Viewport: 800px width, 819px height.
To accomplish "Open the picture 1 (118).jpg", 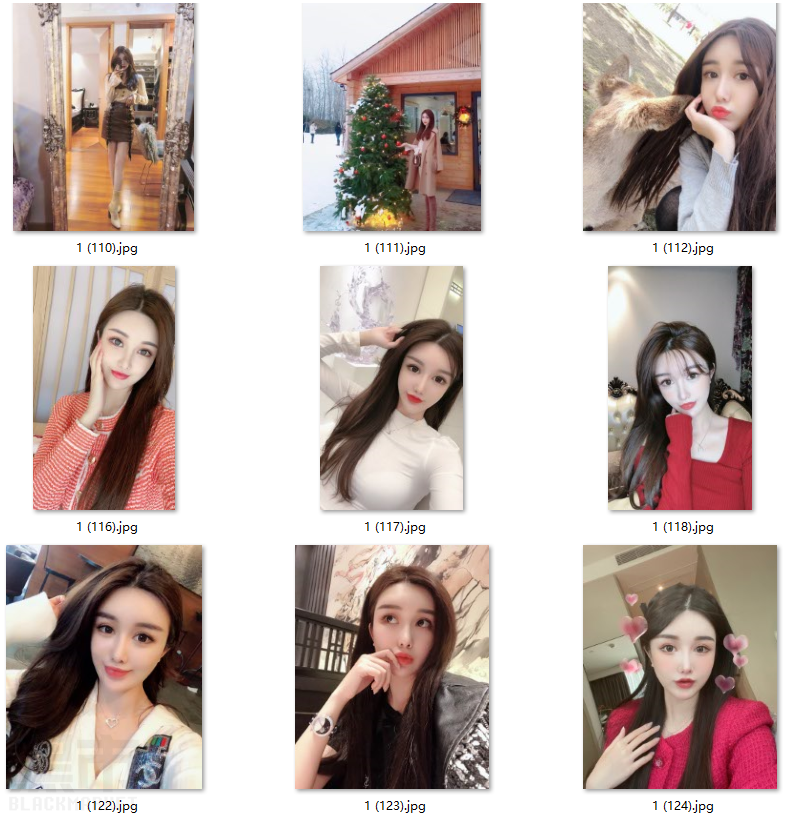I will click(x=680, y=388).
